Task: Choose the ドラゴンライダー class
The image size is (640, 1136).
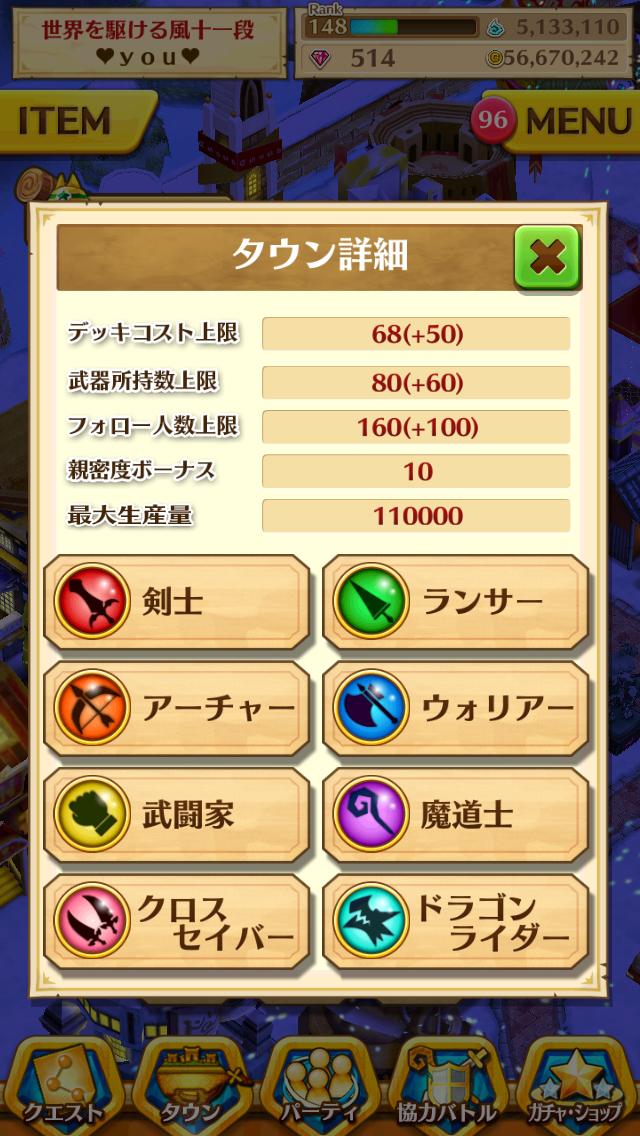Action: 455,921
